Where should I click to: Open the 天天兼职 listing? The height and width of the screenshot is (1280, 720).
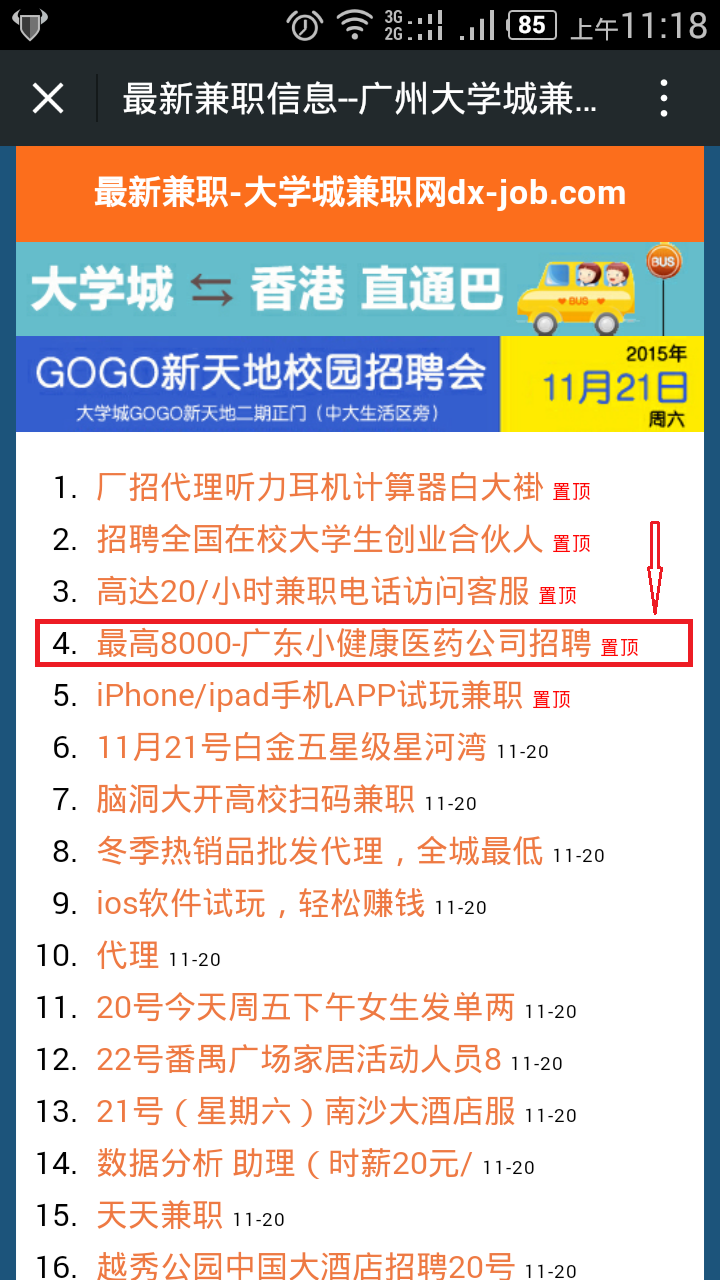159,1216
